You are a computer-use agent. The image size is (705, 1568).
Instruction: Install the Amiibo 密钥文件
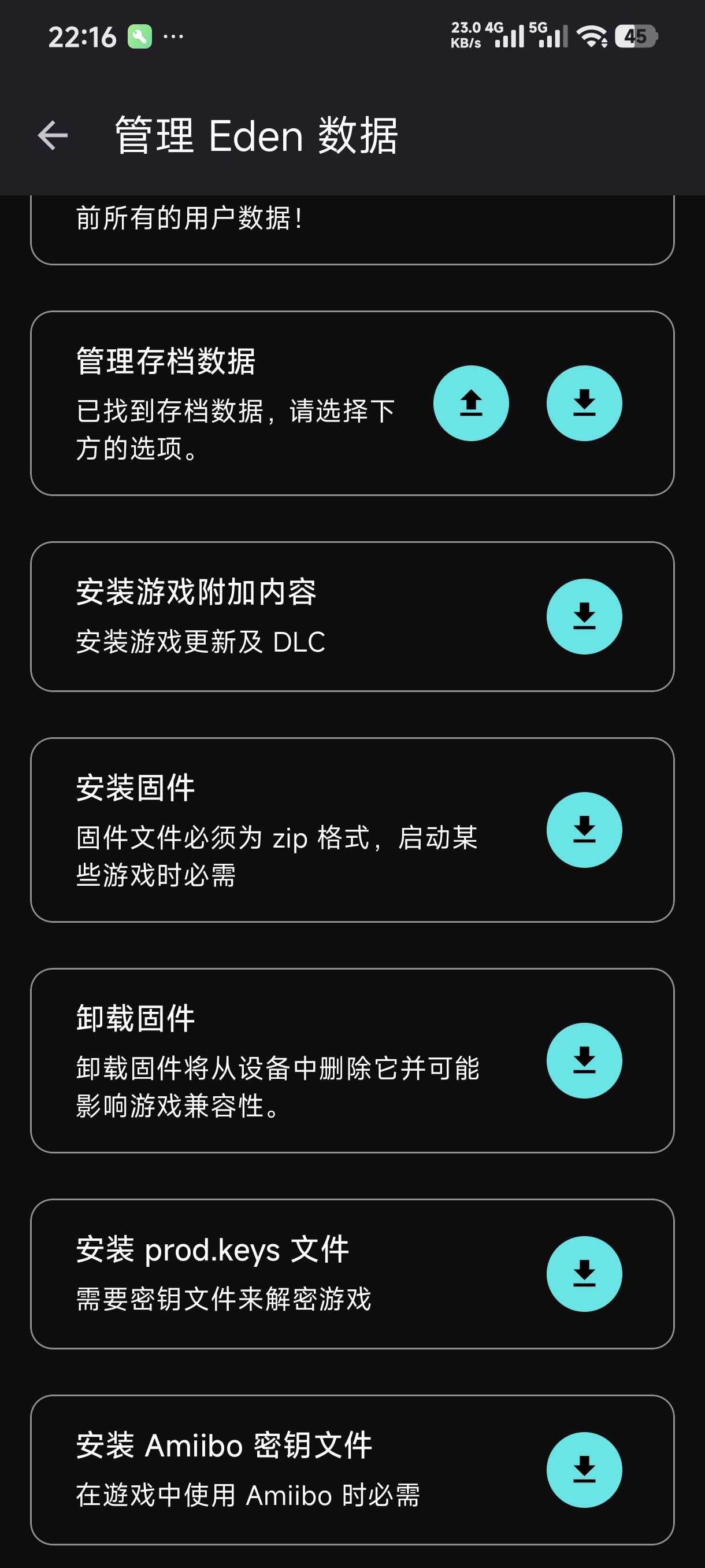tap(584, 1469)
